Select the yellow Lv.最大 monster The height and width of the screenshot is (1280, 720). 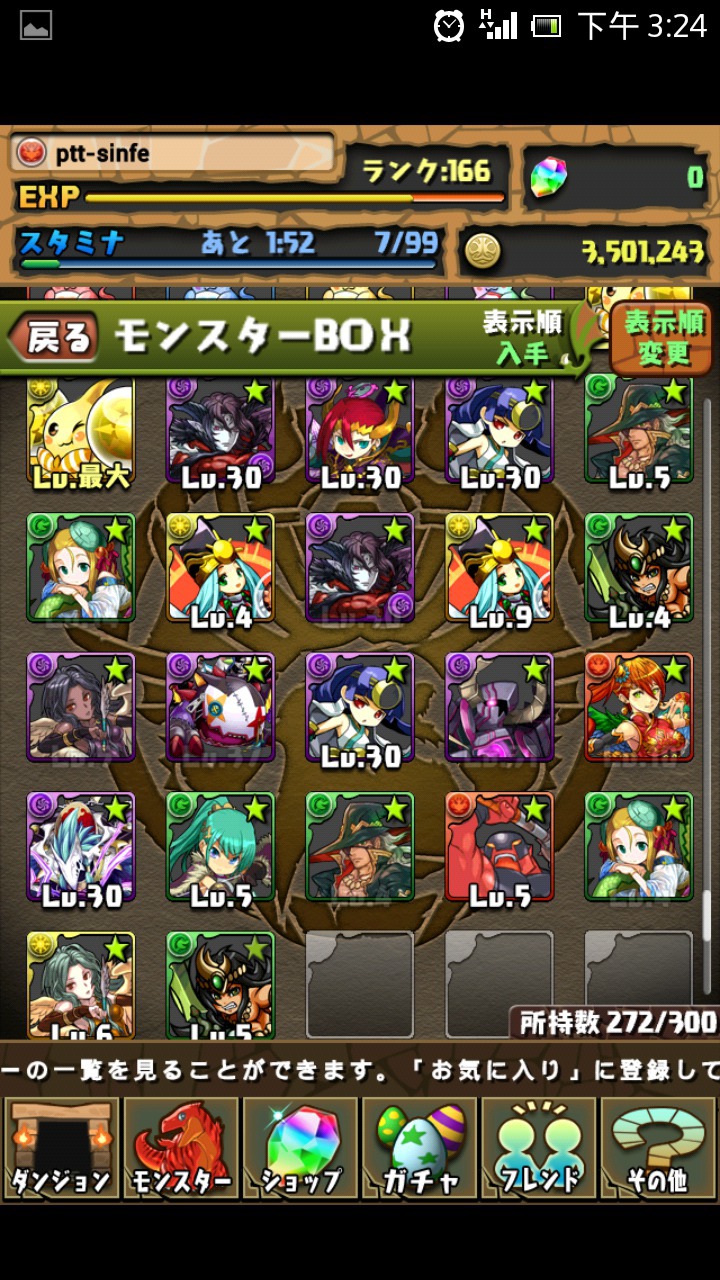click(x=80, y=432)
